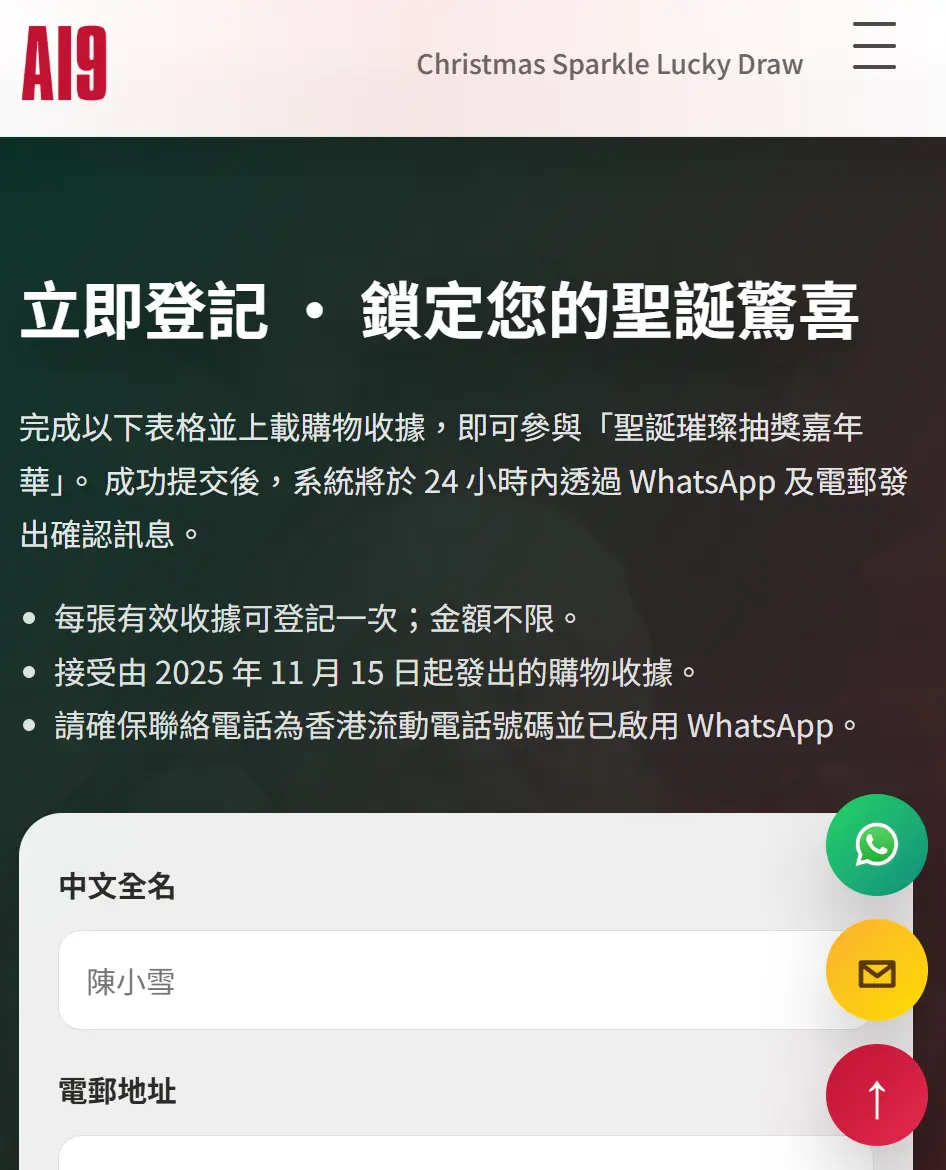Tap the red back-to-top arrow button

tap(876, 1096)
